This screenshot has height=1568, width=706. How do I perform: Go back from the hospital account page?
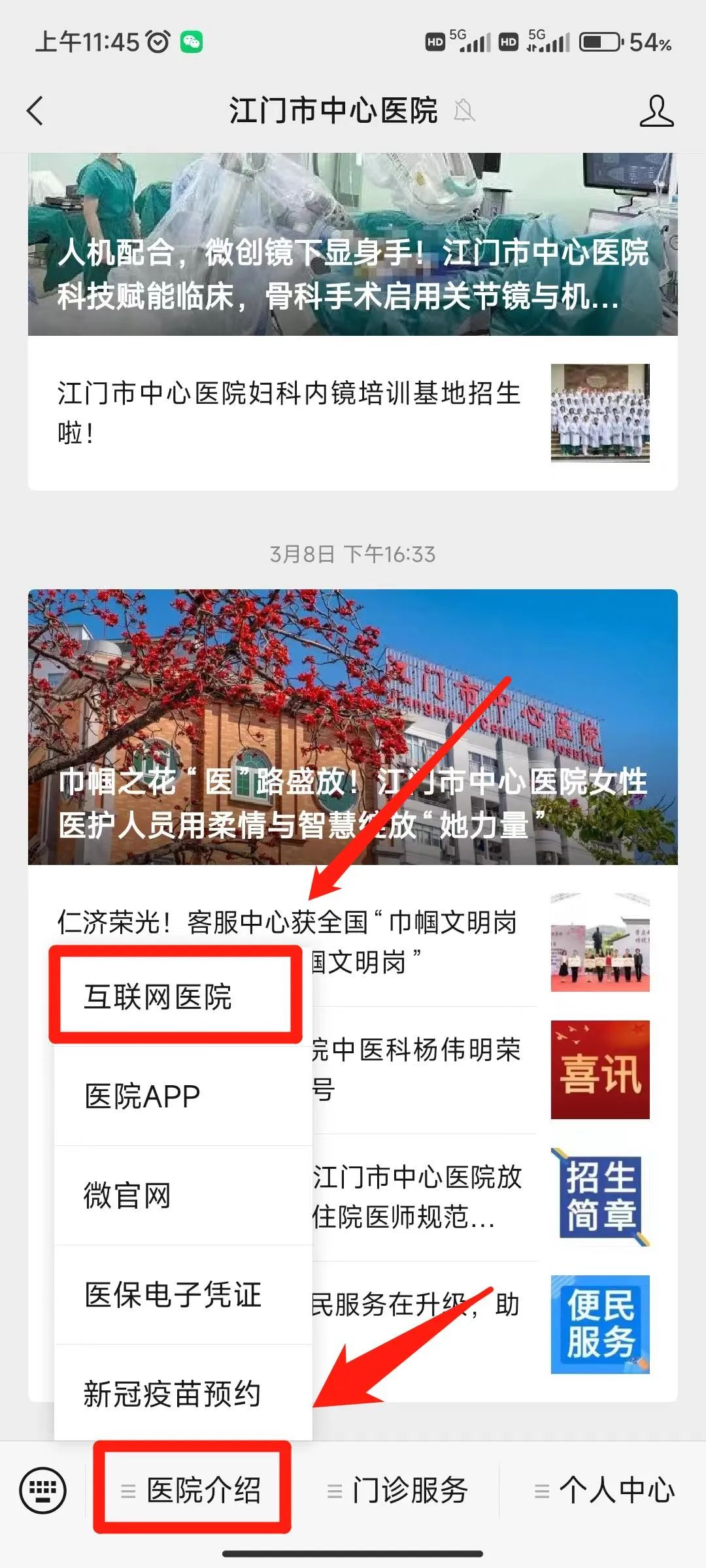tap(36, 110)
